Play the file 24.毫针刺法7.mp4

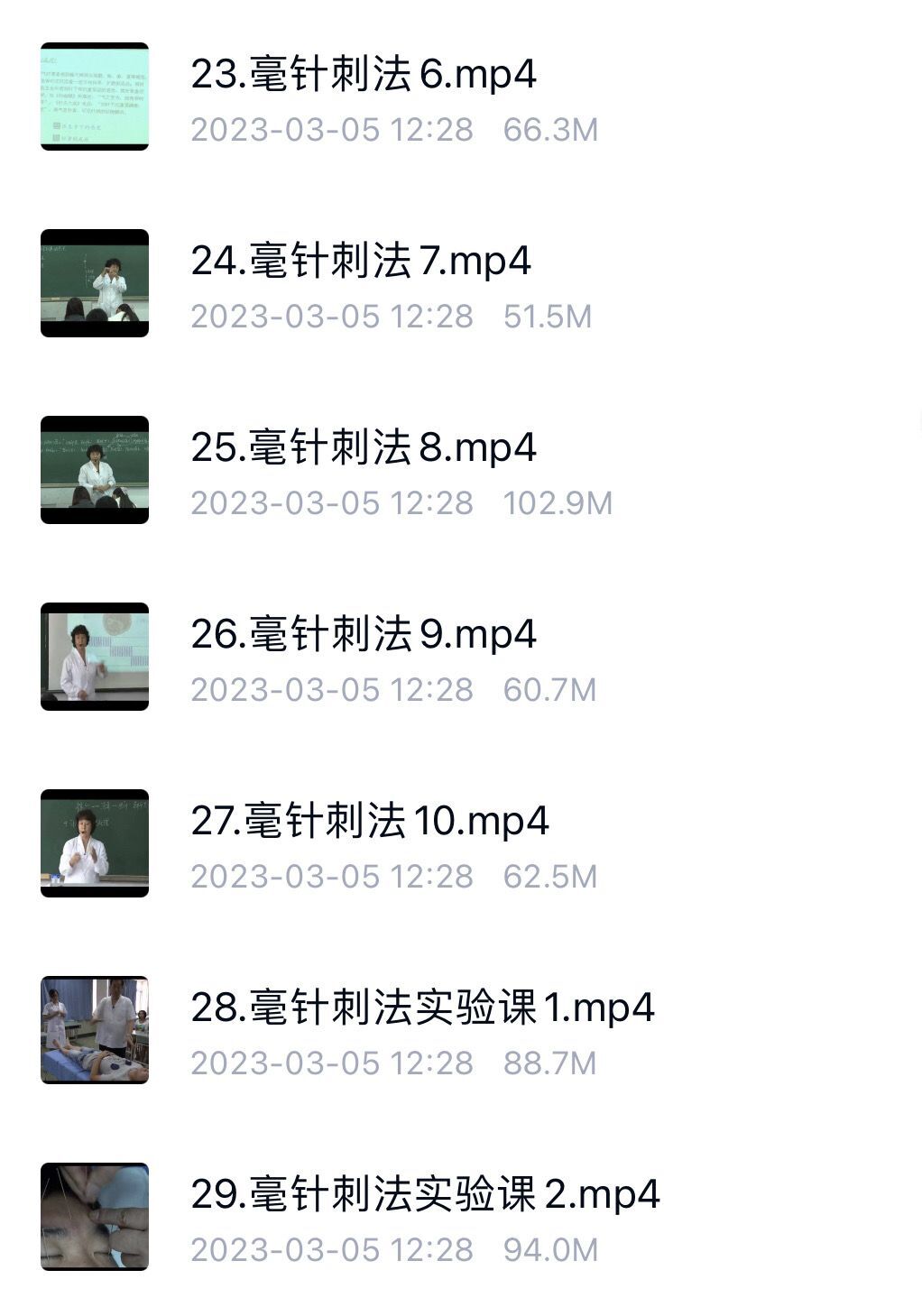tap(361, 262)
